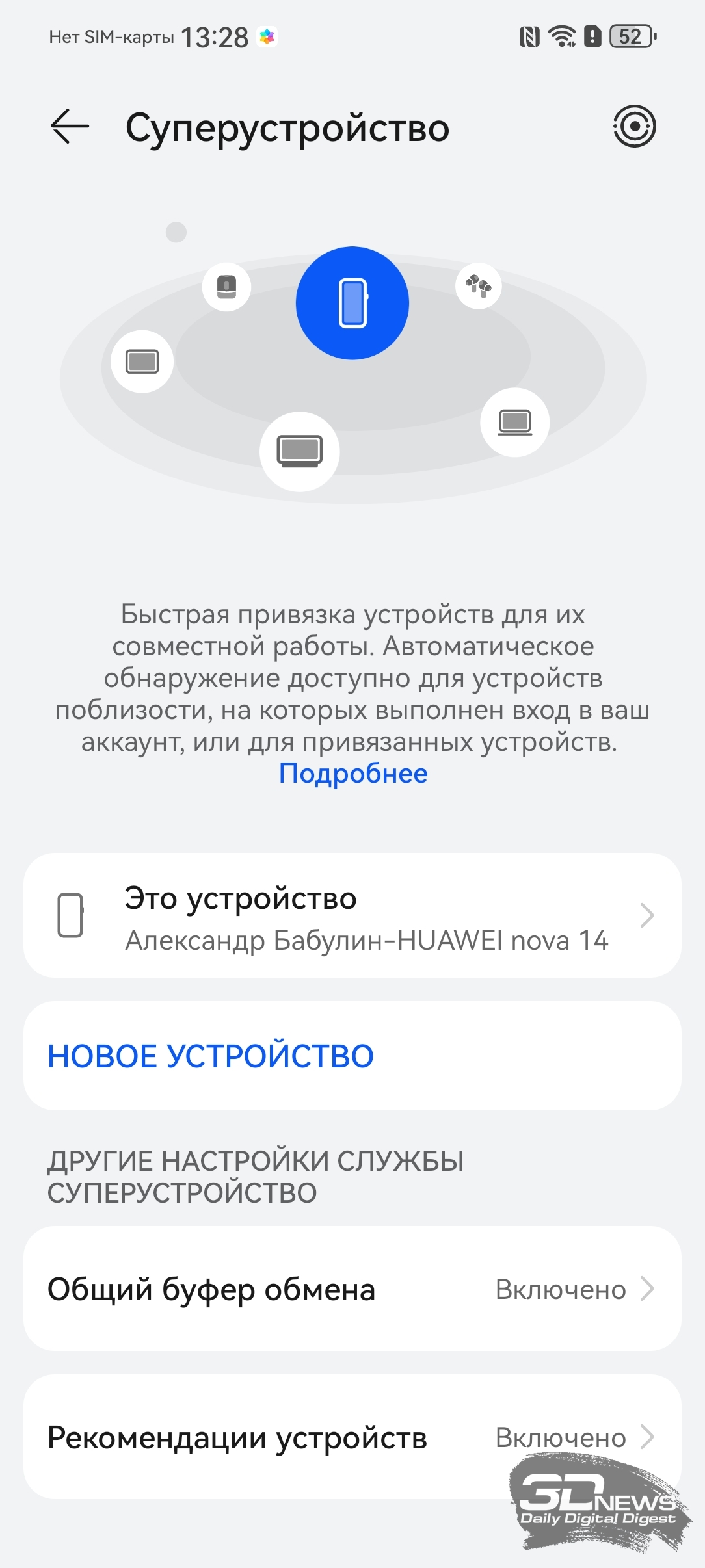Screen dimensions: 705x1568
Task: Open Общий буфер обмена settings
Action: 352,1288
